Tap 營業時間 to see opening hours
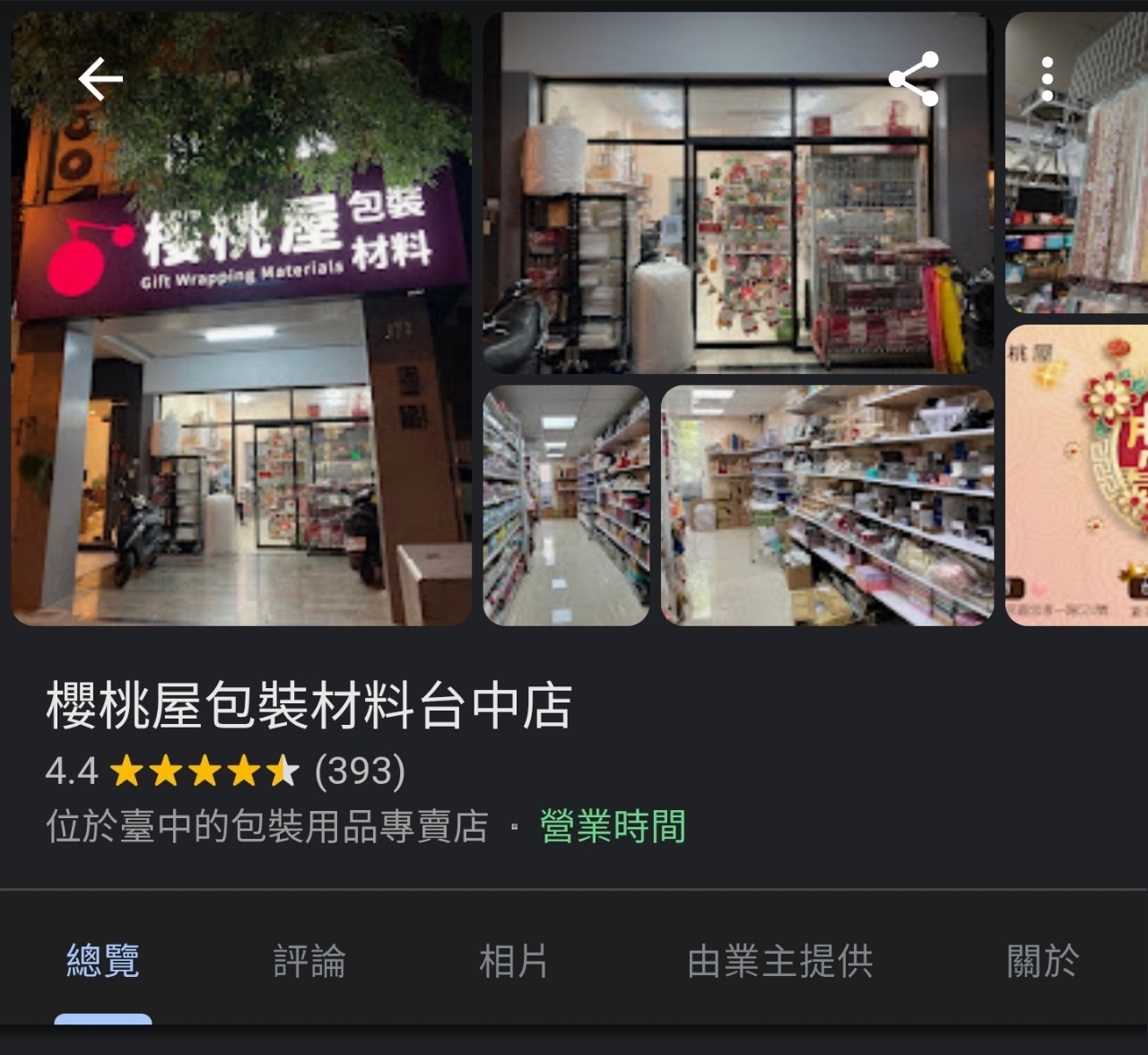This screenshot has width=1148, height=1055. coord(613,826)
